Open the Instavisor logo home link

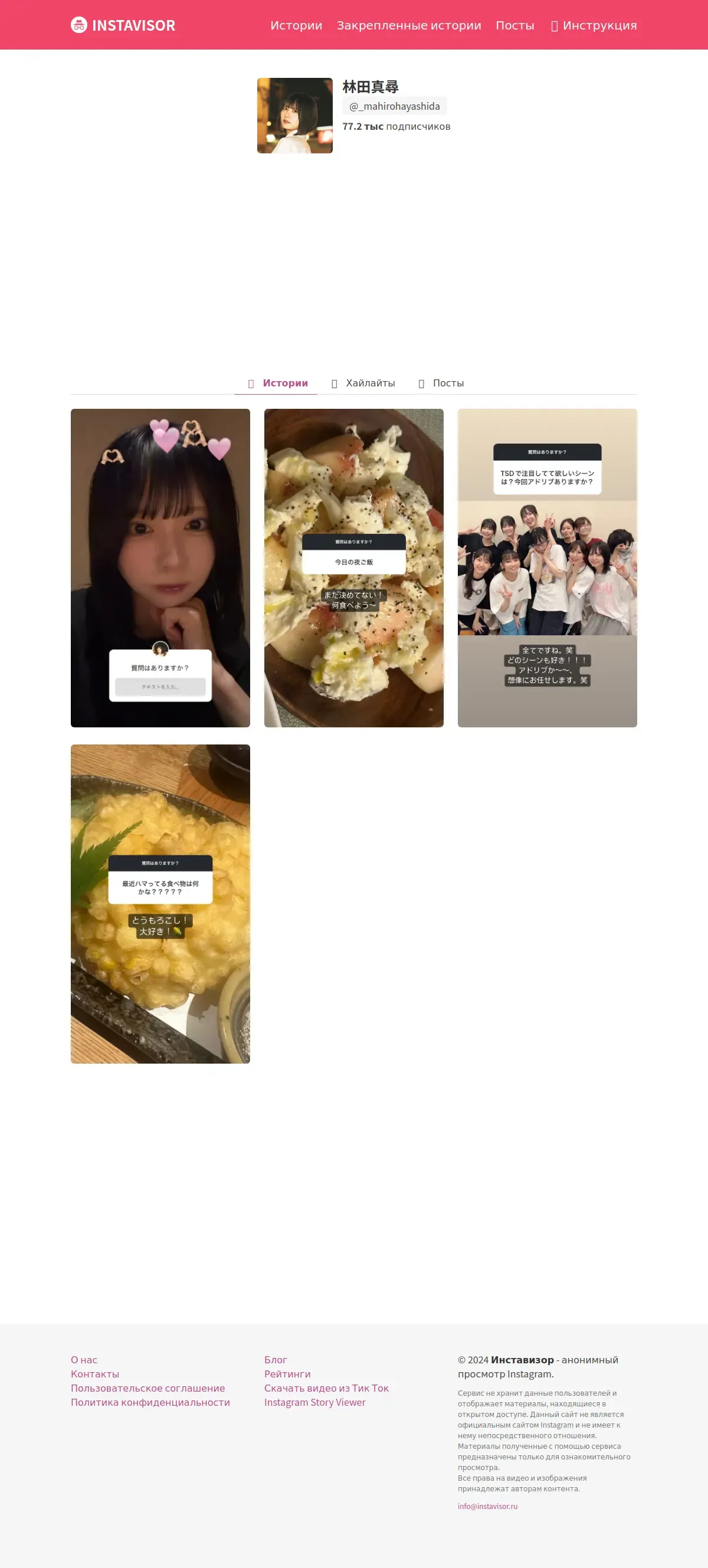[x=123, y=25]
